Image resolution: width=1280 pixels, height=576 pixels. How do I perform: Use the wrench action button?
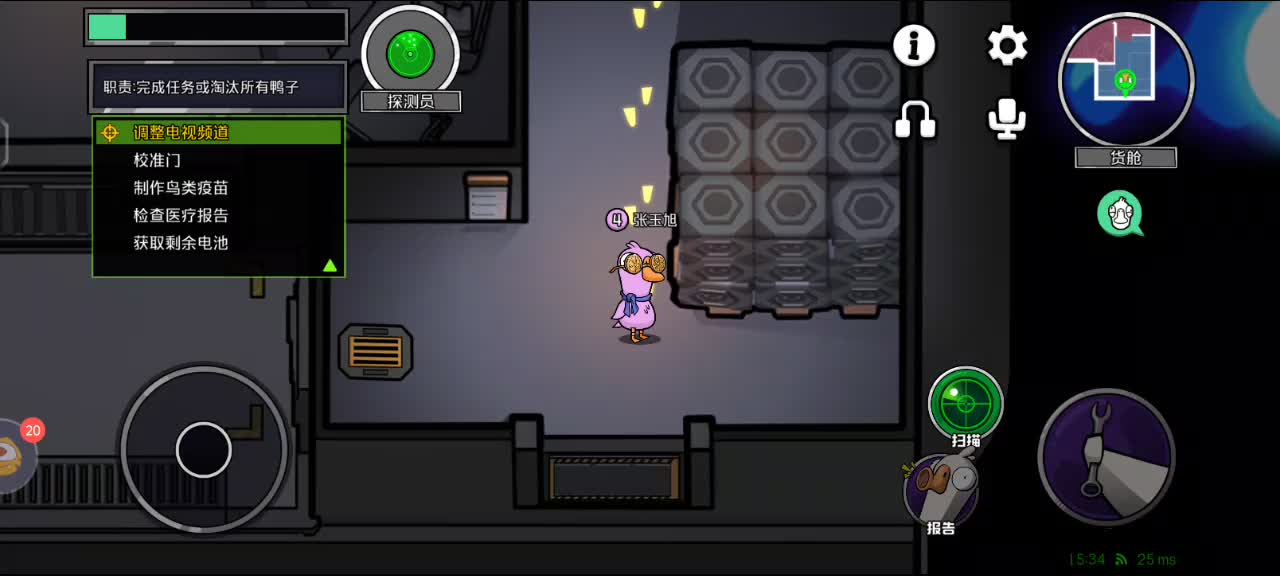1106,456
